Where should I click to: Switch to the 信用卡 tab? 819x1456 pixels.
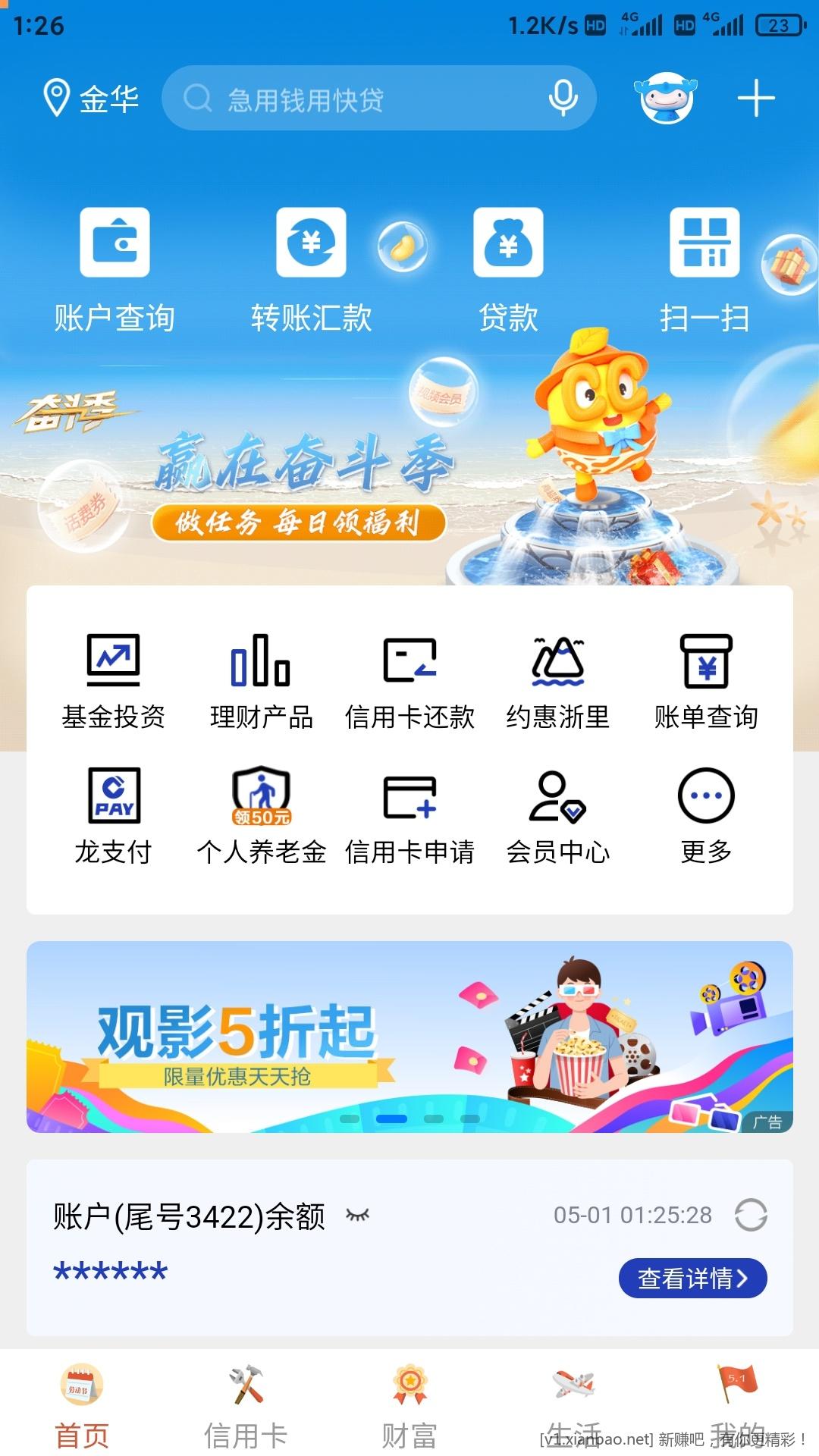coord(246,1407)
